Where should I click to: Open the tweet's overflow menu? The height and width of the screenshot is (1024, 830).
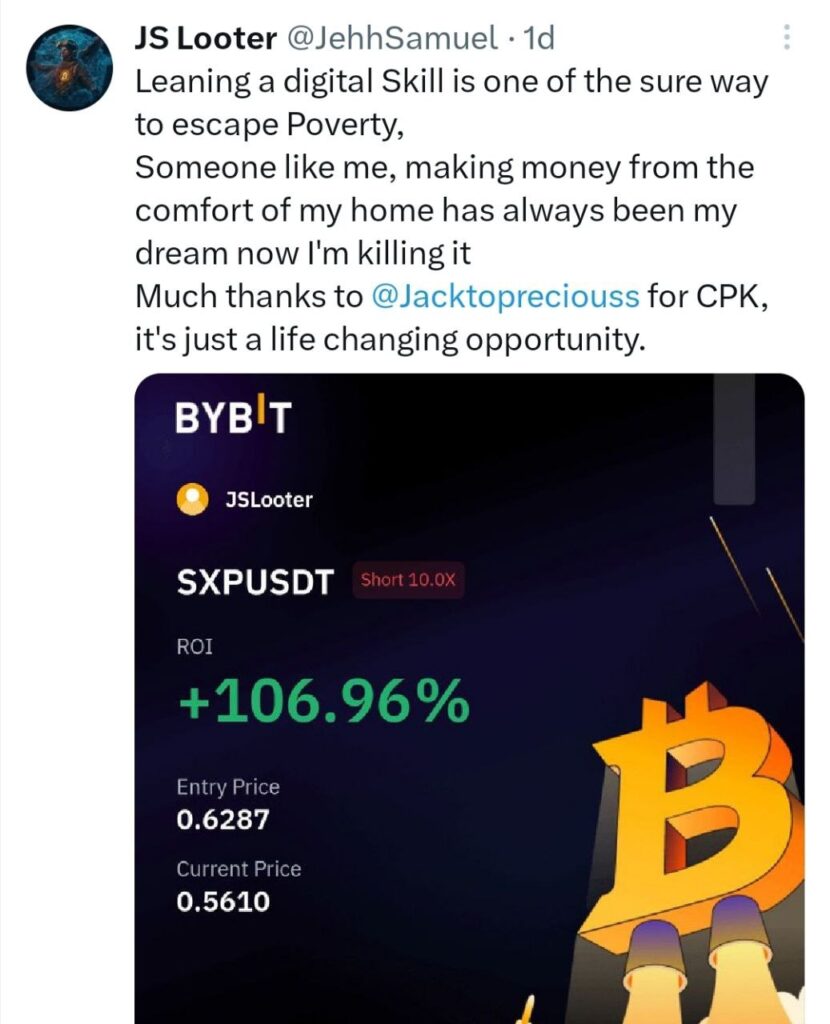coord(787,39)
